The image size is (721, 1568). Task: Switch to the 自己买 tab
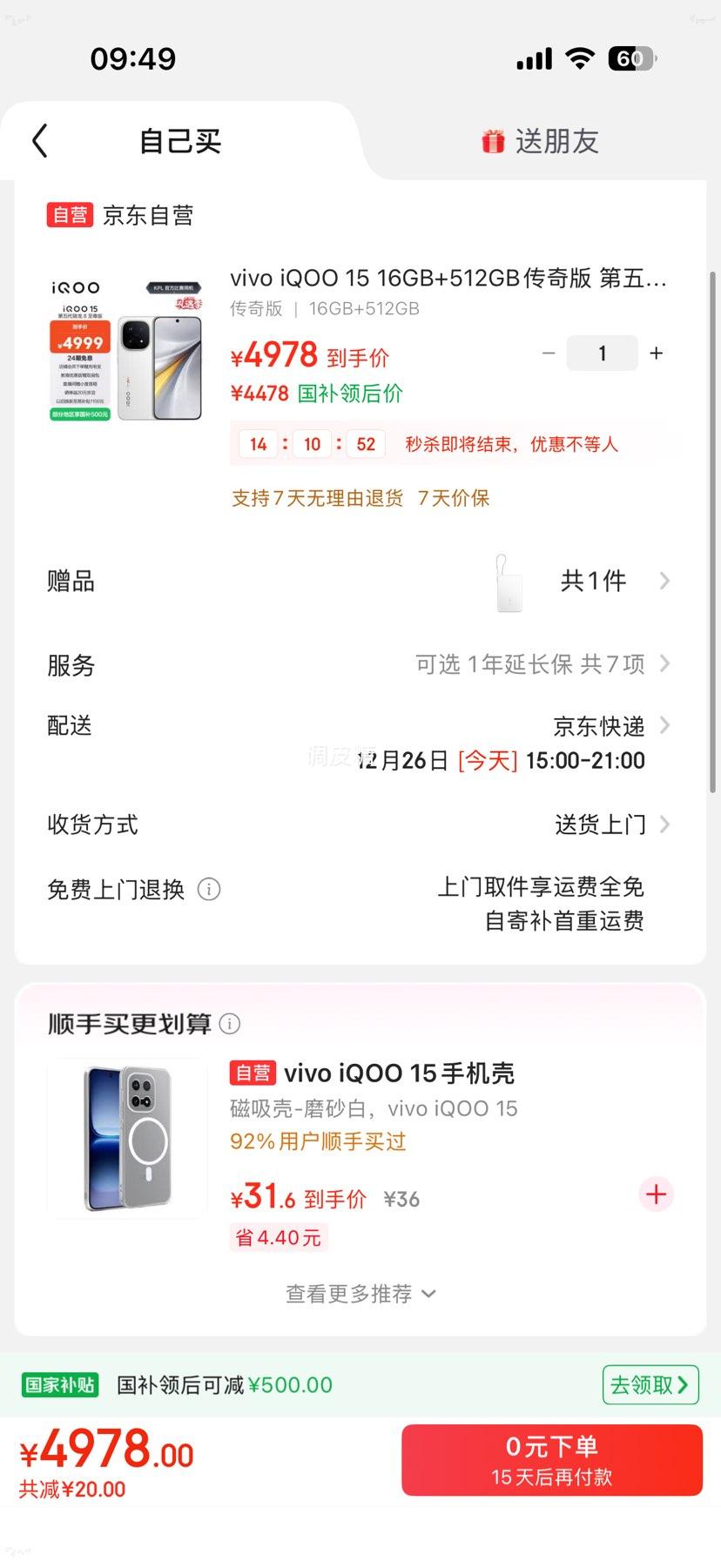[180, 140]
